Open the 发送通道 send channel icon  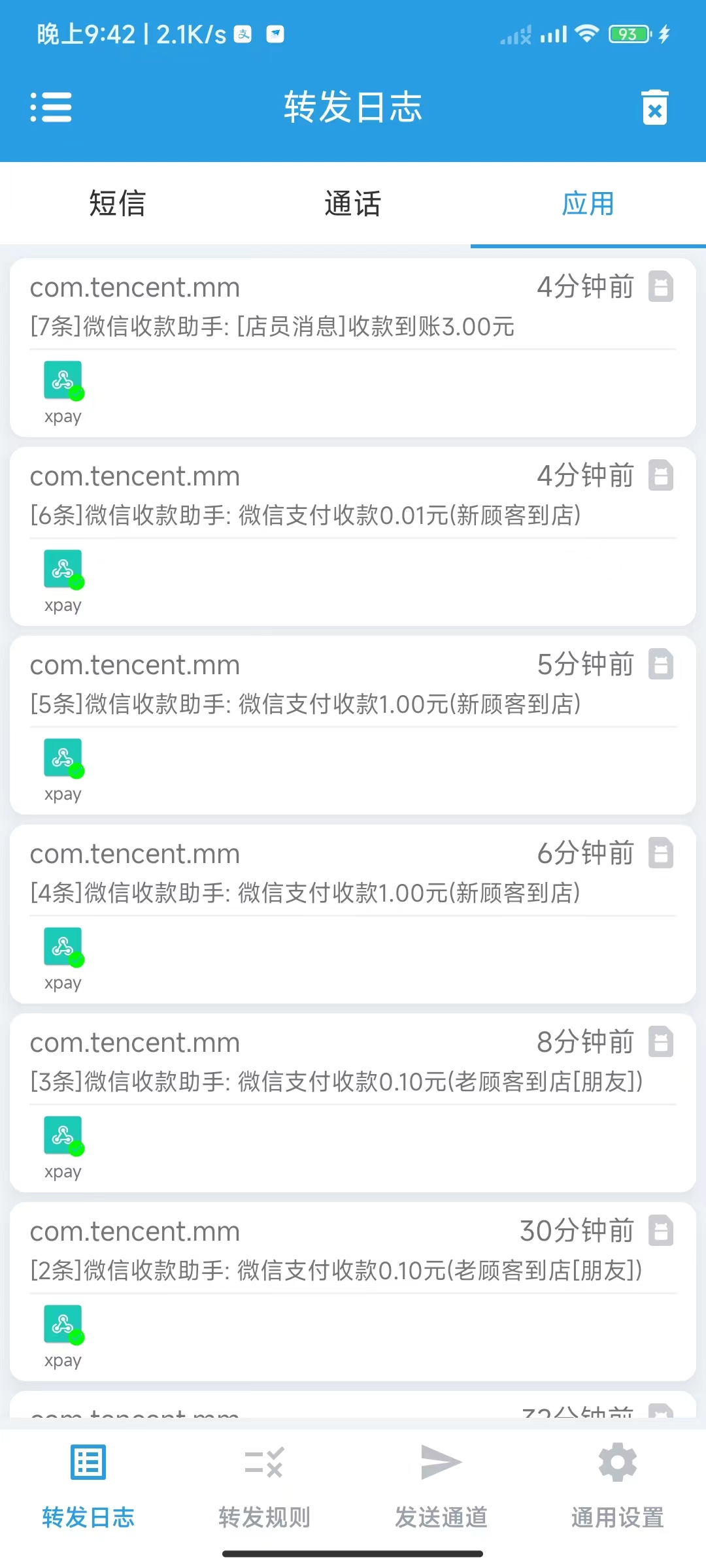[x=440, y=1462]
